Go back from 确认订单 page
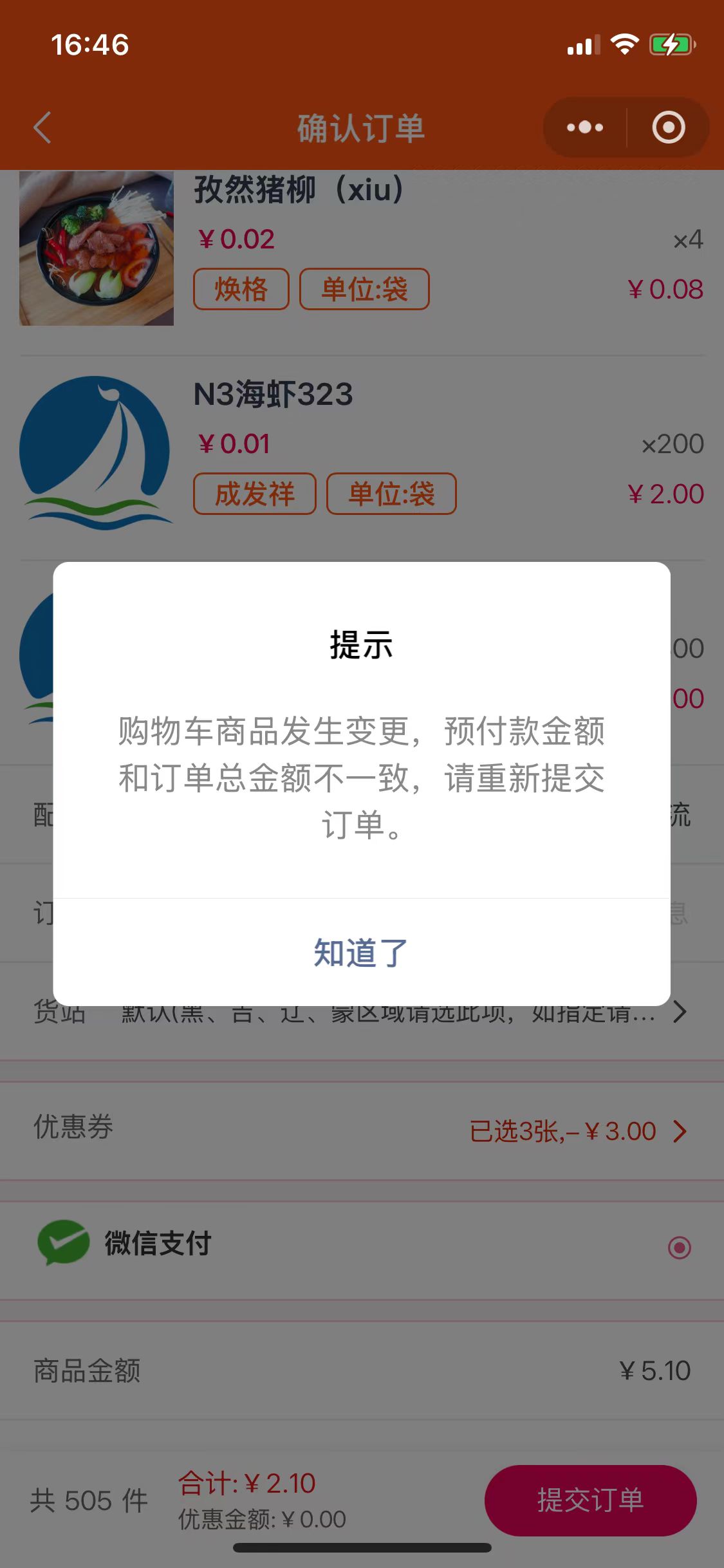The width and height of the screenshot is (724, 1568). (42, 127)
